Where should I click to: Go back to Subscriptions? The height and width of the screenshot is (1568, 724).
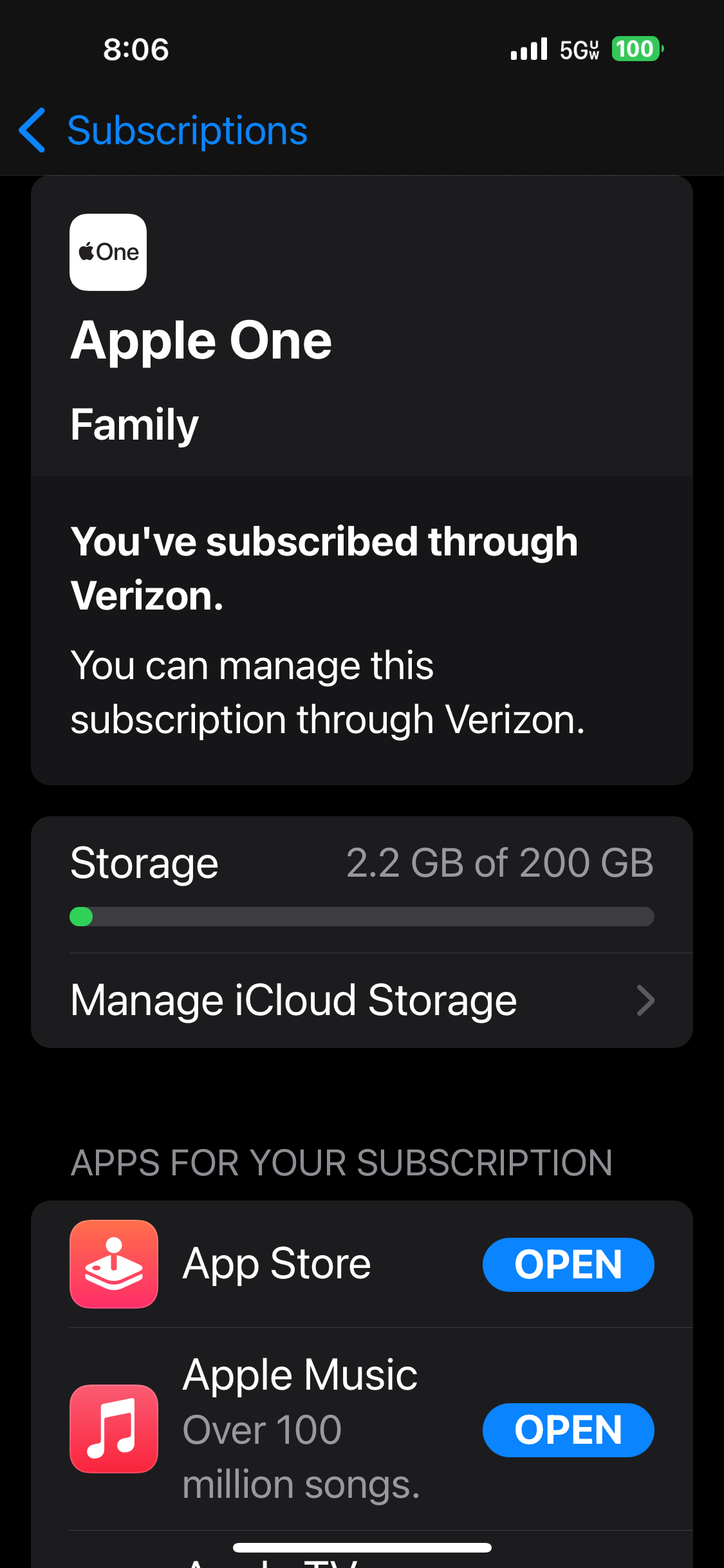(x=163, y=131)
